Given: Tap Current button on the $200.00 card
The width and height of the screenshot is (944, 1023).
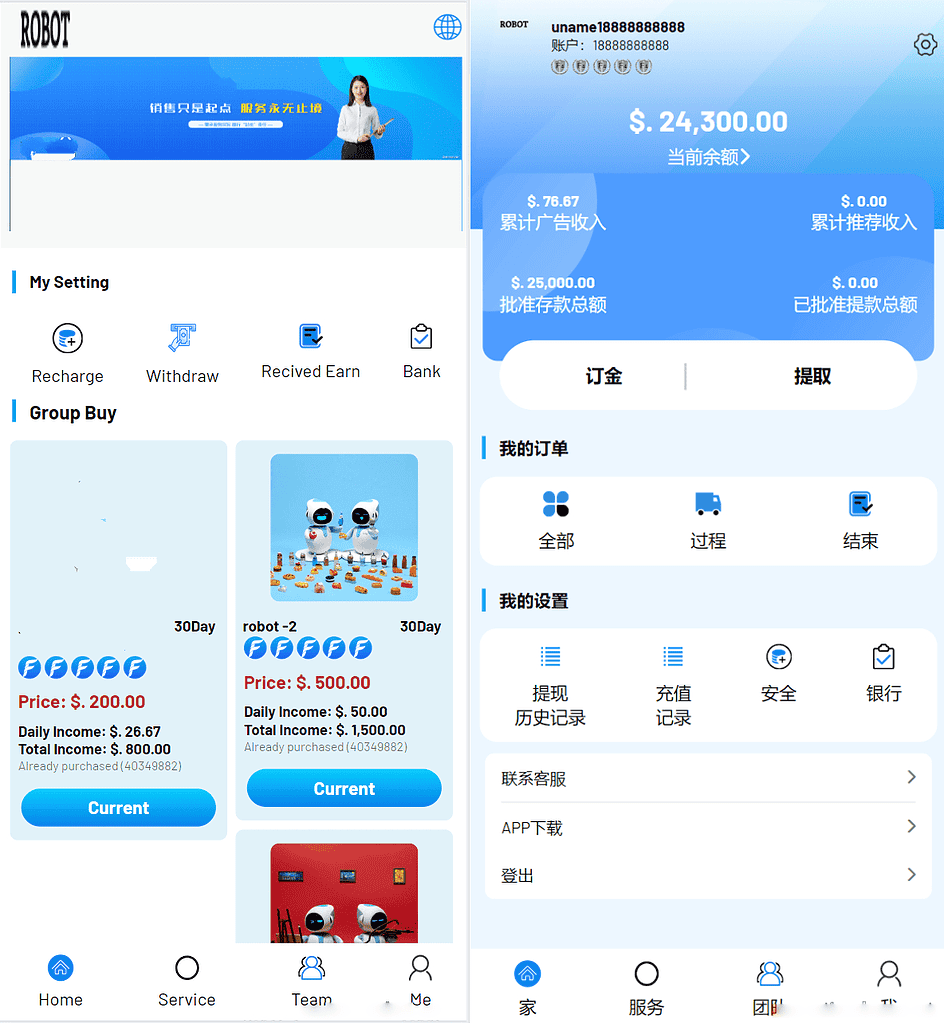Looking at the screenshot, I should pos(118,807).
